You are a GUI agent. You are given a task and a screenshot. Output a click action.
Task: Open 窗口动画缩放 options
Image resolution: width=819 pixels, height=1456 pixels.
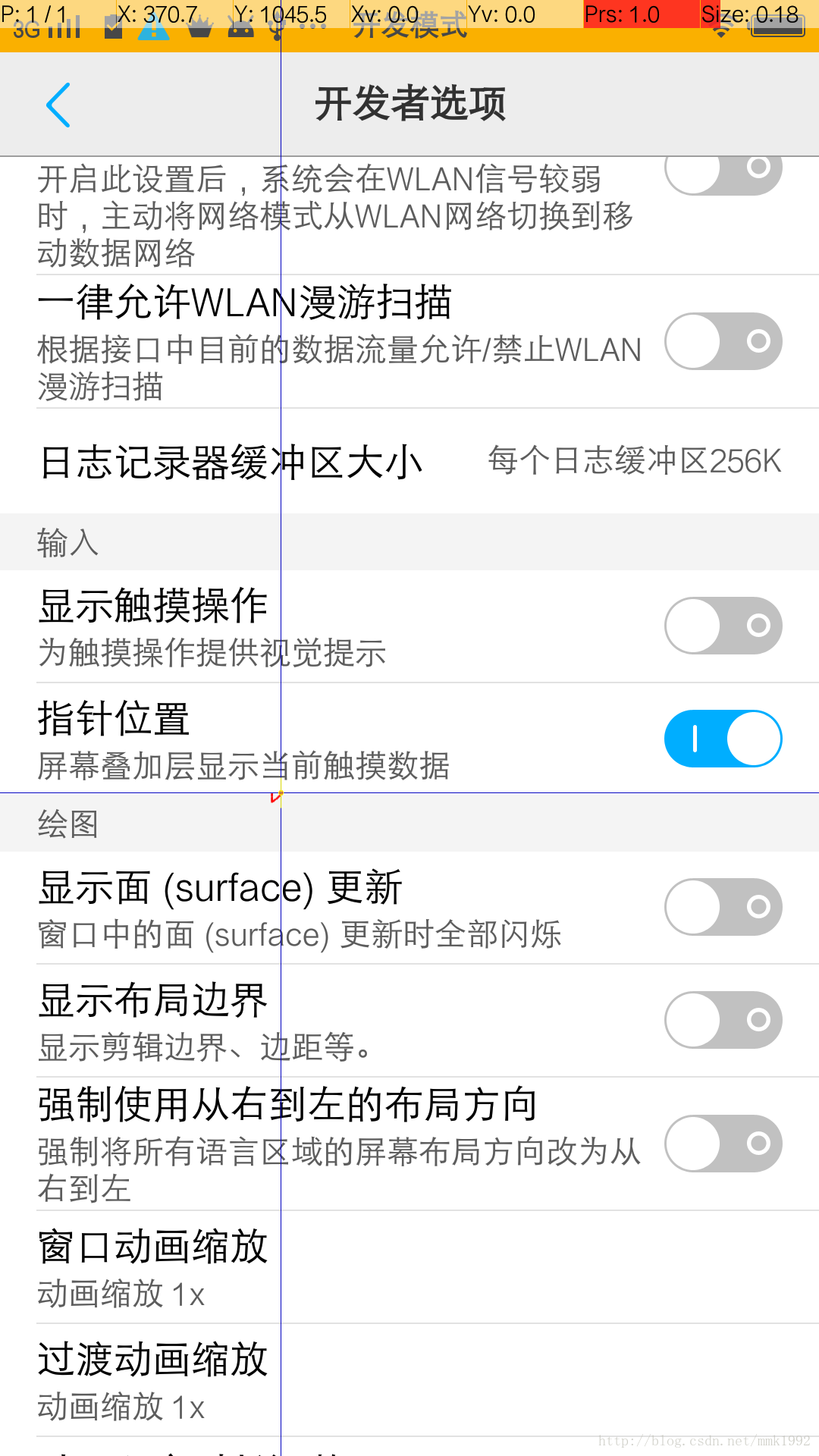point(409,1267)
